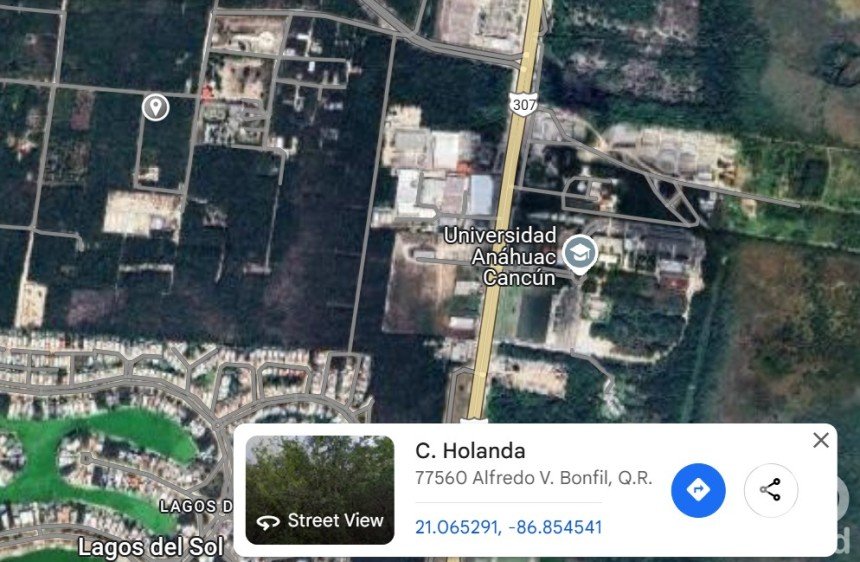
Task: Select the Universidad Anáhuac Cancún marker
Action: pyautogui.click(x=579, y=253)
